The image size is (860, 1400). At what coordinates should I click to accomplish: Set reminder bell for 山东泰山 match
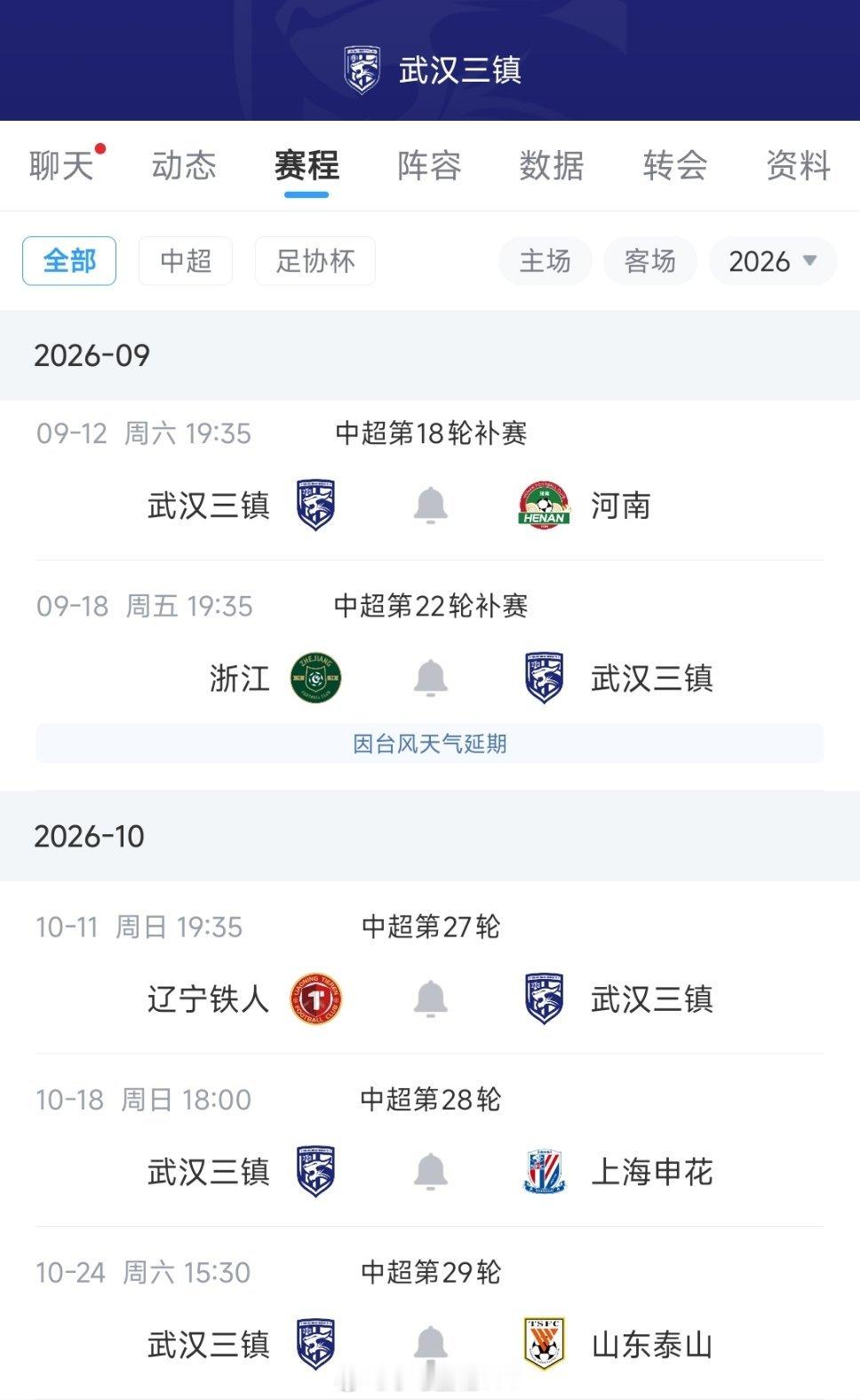tap(430, 1344)
